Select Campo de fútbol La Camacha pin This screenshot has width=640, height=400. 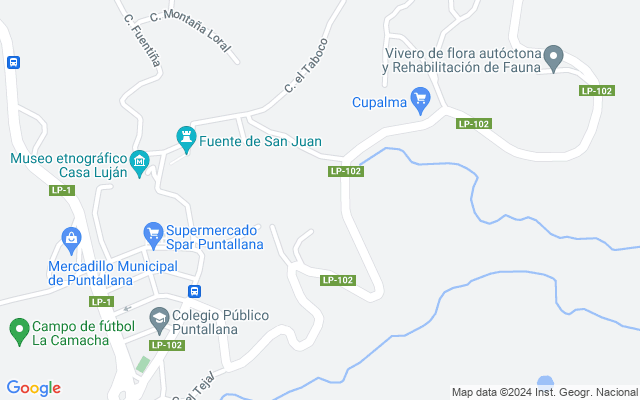18,328
